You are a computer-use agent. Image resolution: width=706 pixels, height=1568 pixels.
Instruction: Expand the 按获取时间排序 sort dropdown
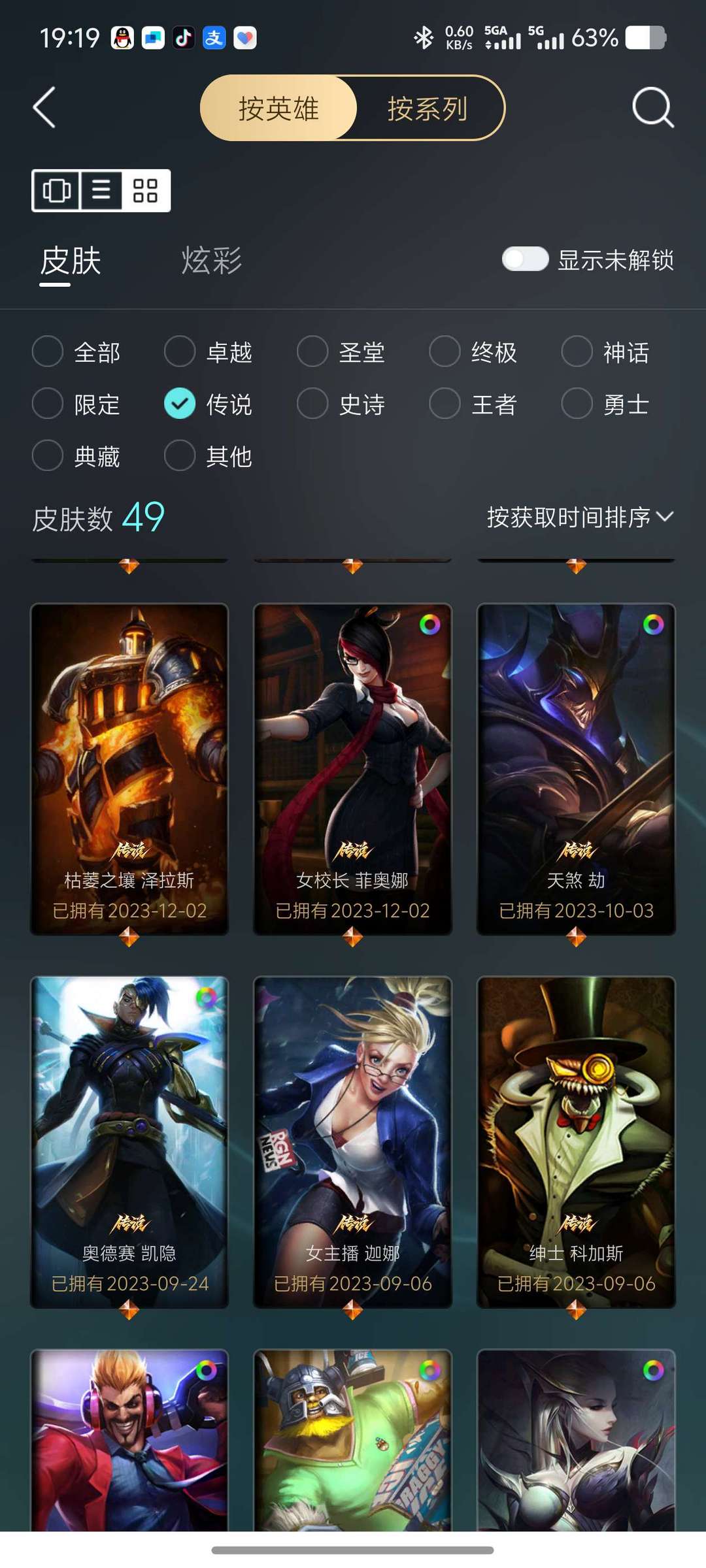579,517
